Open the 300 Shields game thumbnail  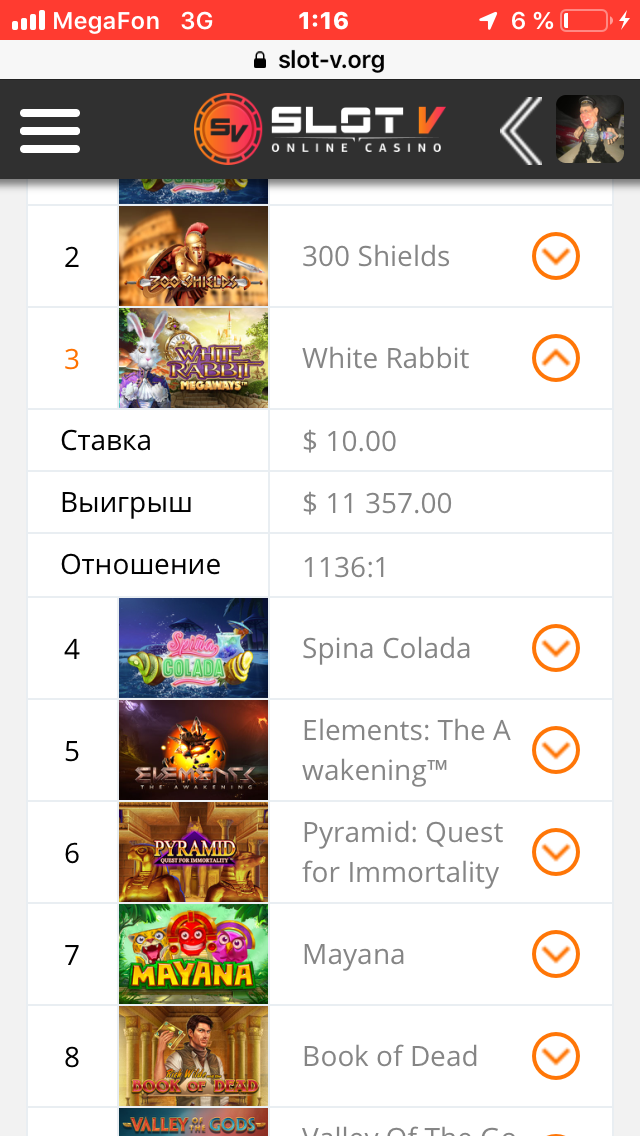(x=194, y=256)
